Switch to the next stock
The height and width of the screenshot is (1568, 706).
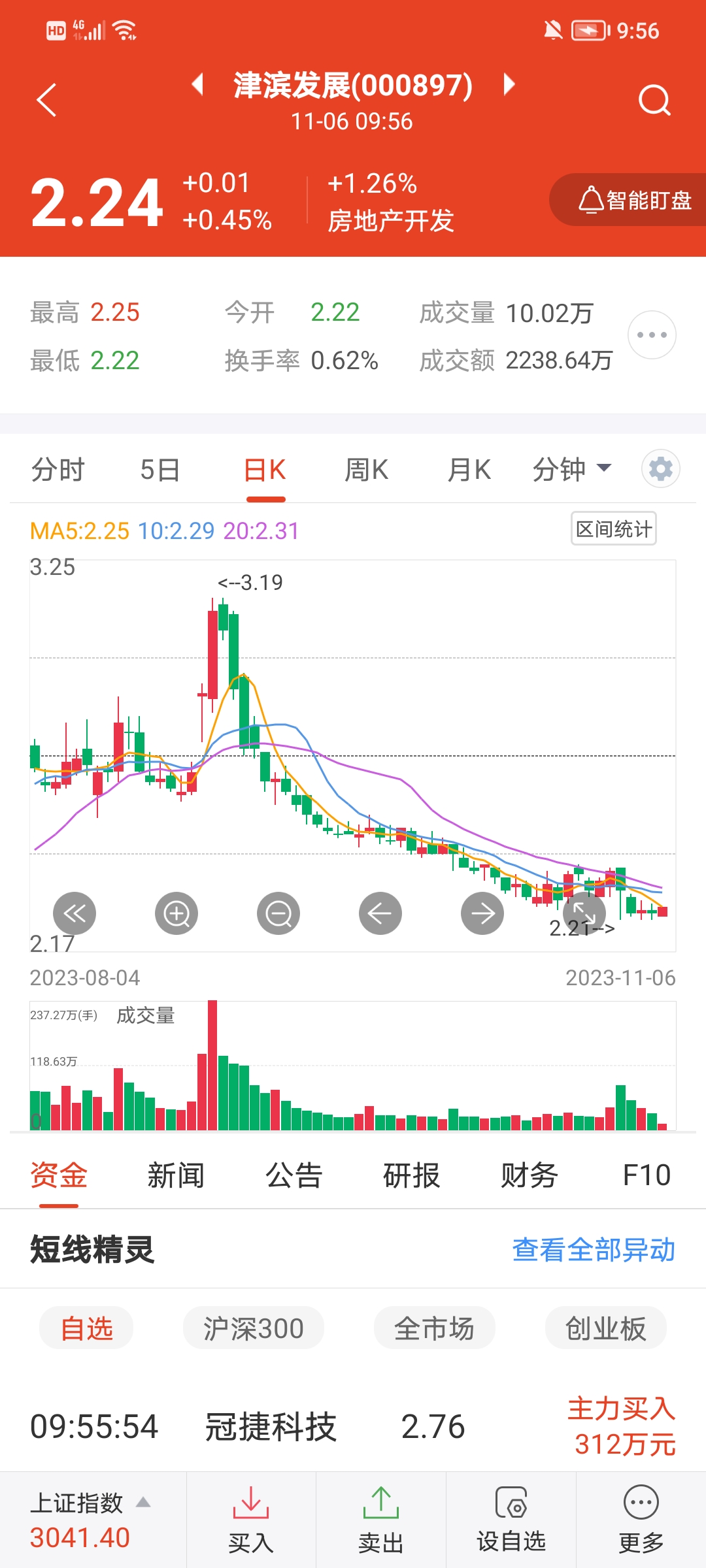pyautogui.click(x=509, y=84)
